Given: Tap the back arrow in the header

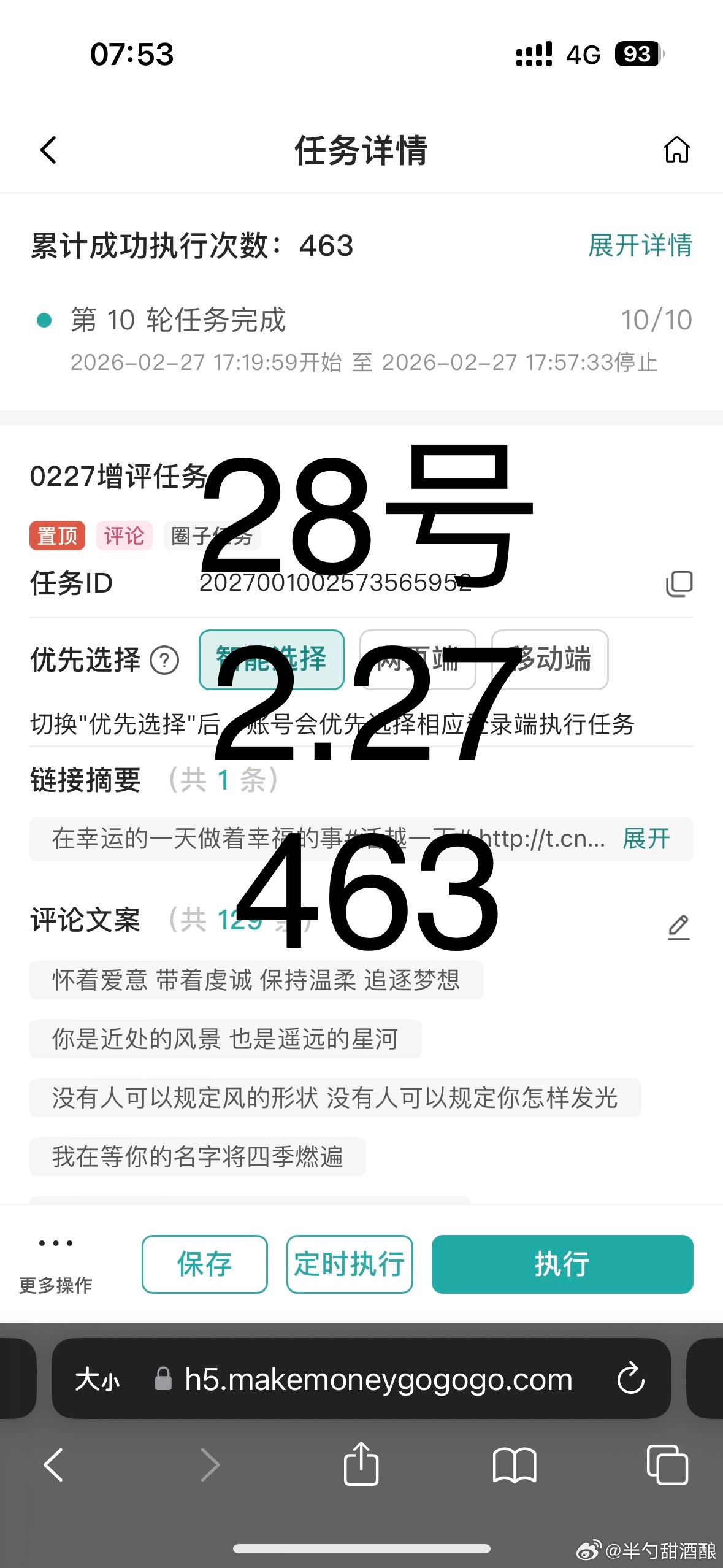Looking at the screenshot, I should coord(48,149).
